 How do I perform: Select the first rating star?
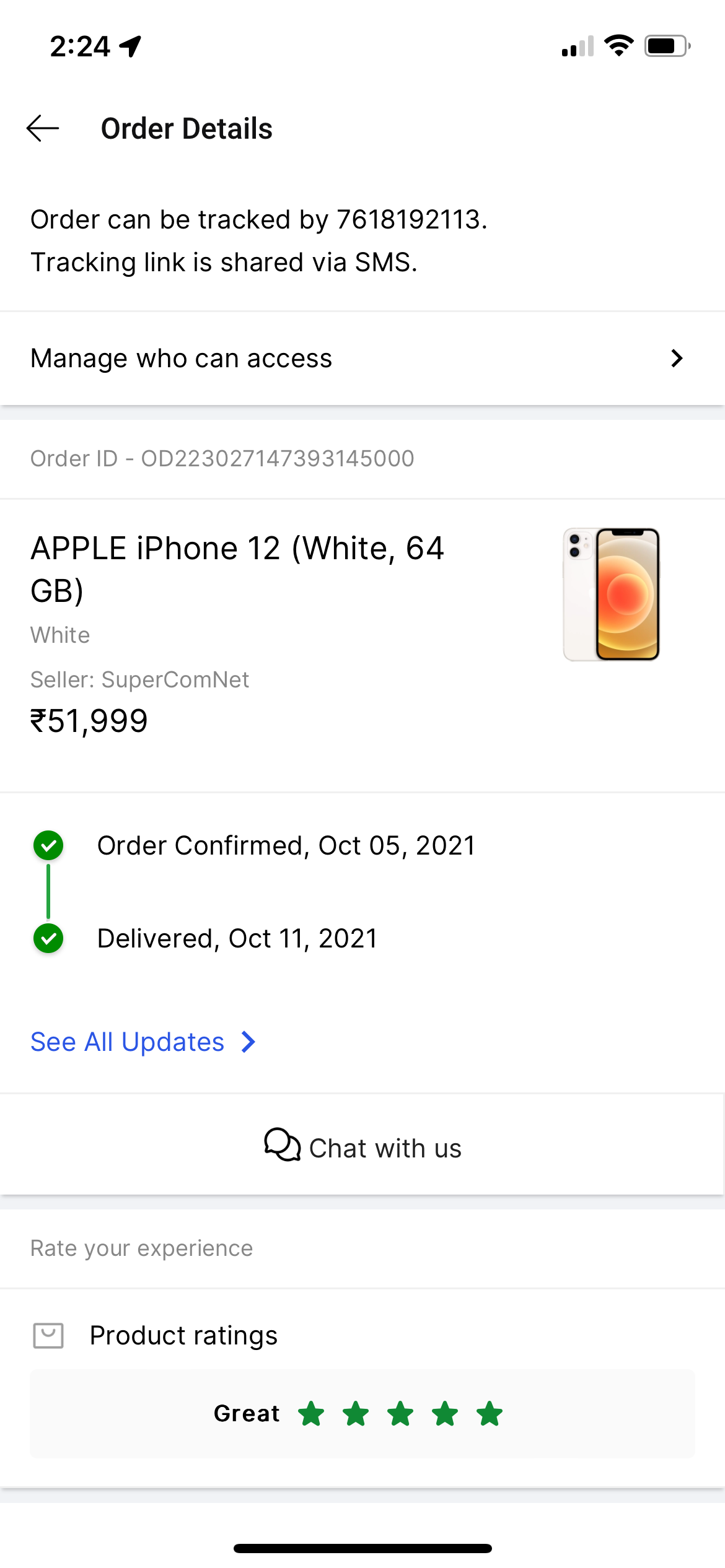pos(311,1414)
